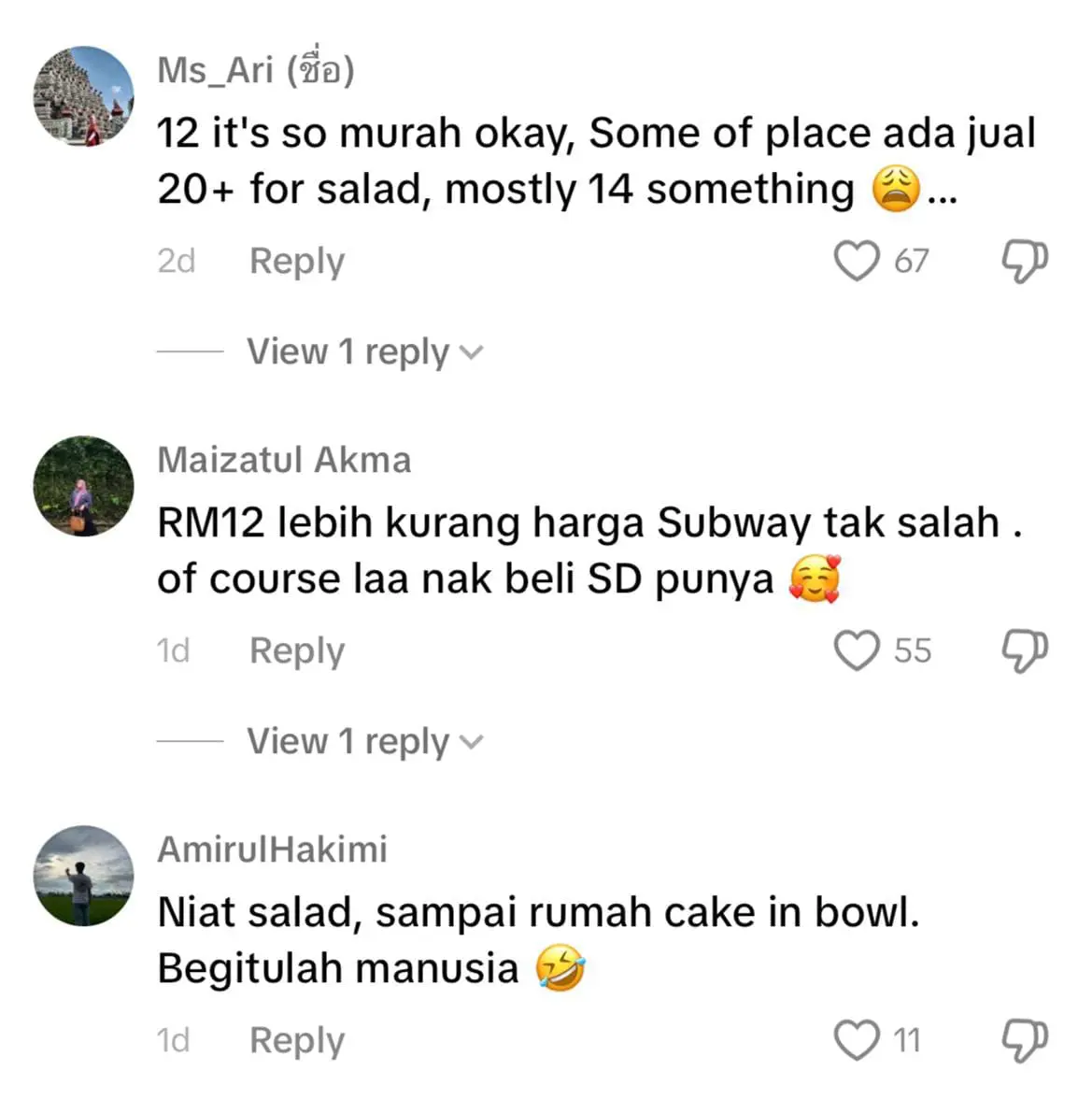Open the AmirulHakimi username link

click(x=272, y=849)
